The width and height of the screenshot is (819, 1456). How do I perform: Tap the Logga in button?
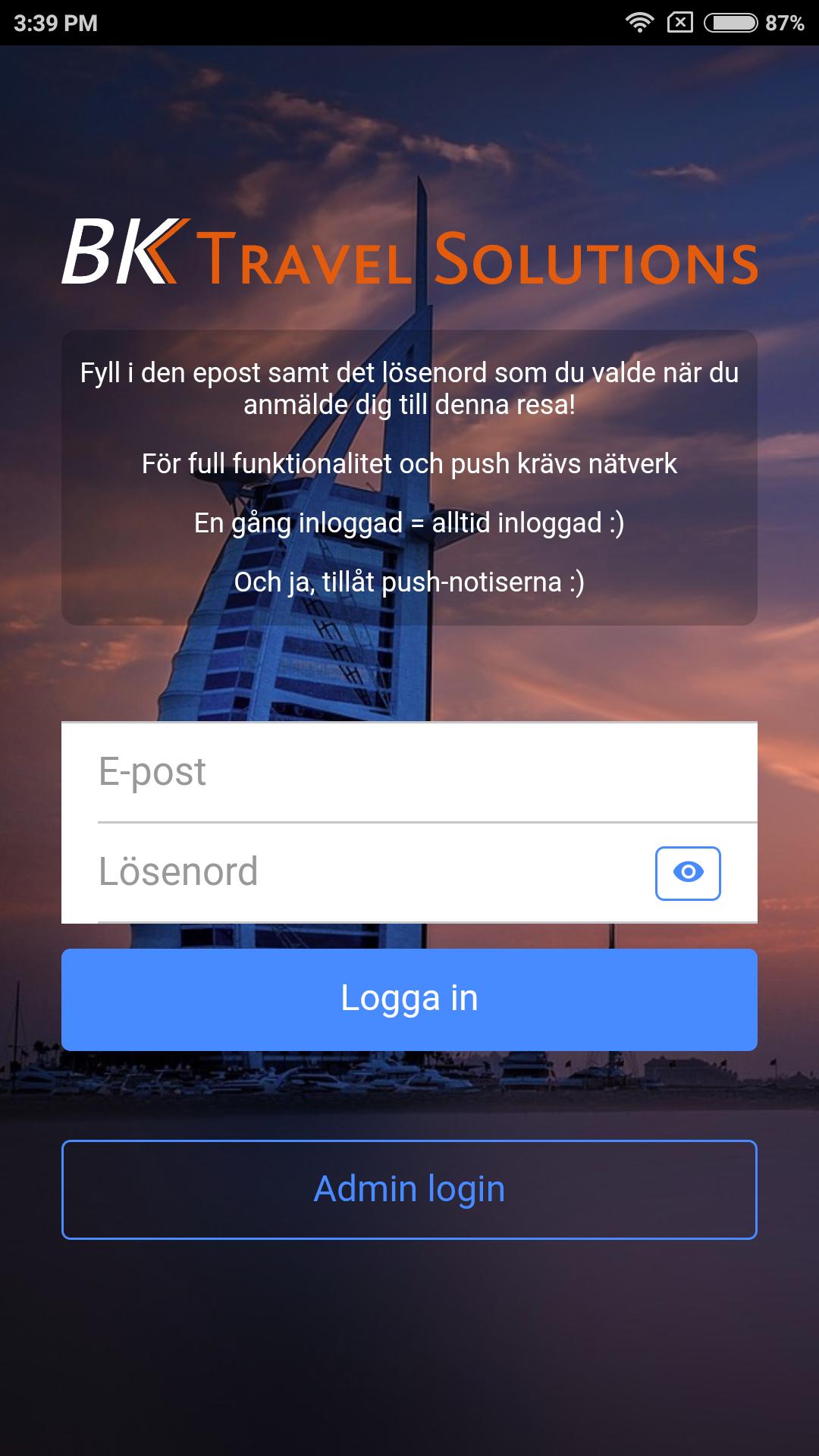[409, 999]
